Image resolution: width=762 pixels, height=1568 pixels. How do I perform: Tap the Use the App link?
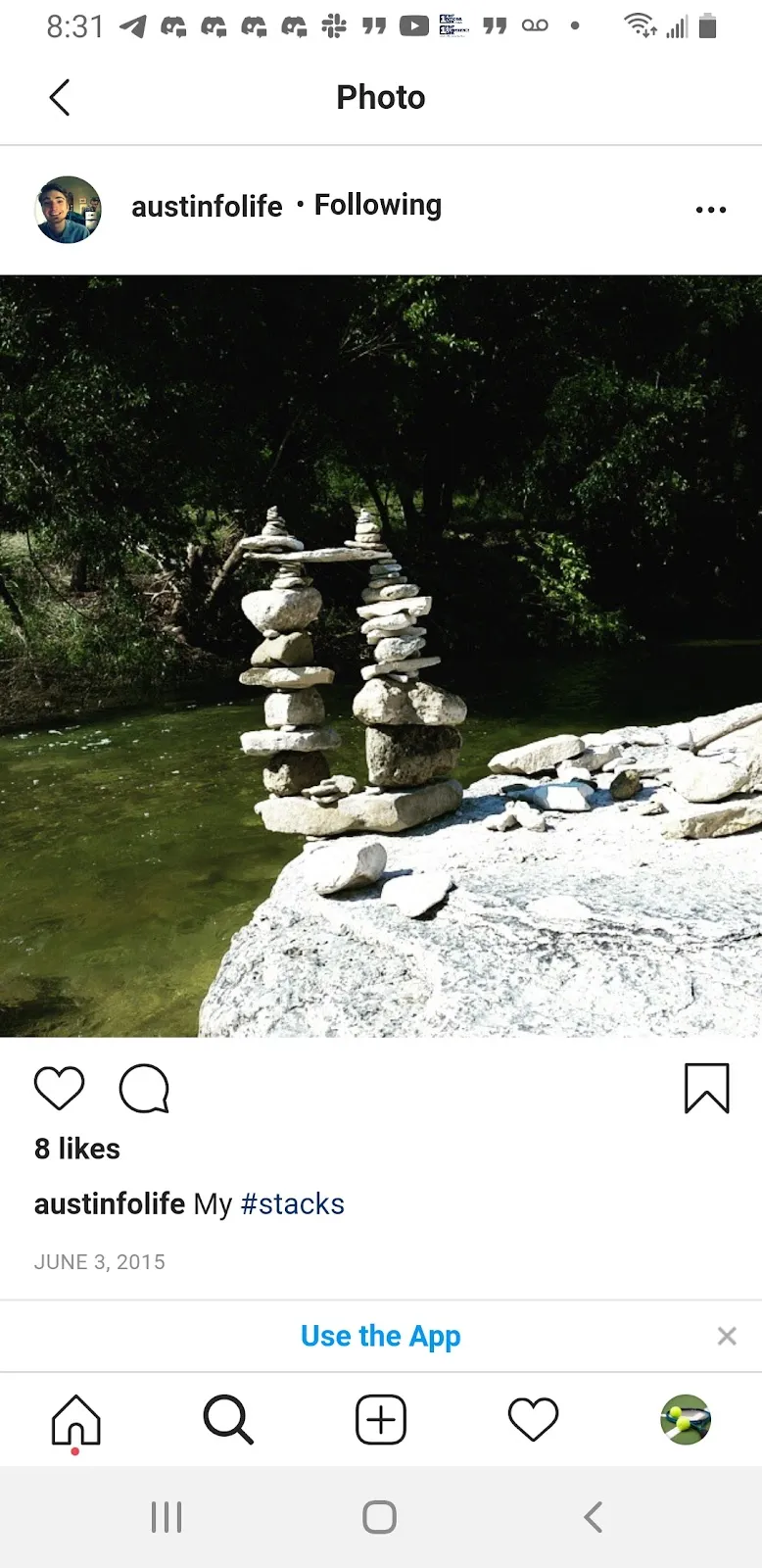point(381,1337)
